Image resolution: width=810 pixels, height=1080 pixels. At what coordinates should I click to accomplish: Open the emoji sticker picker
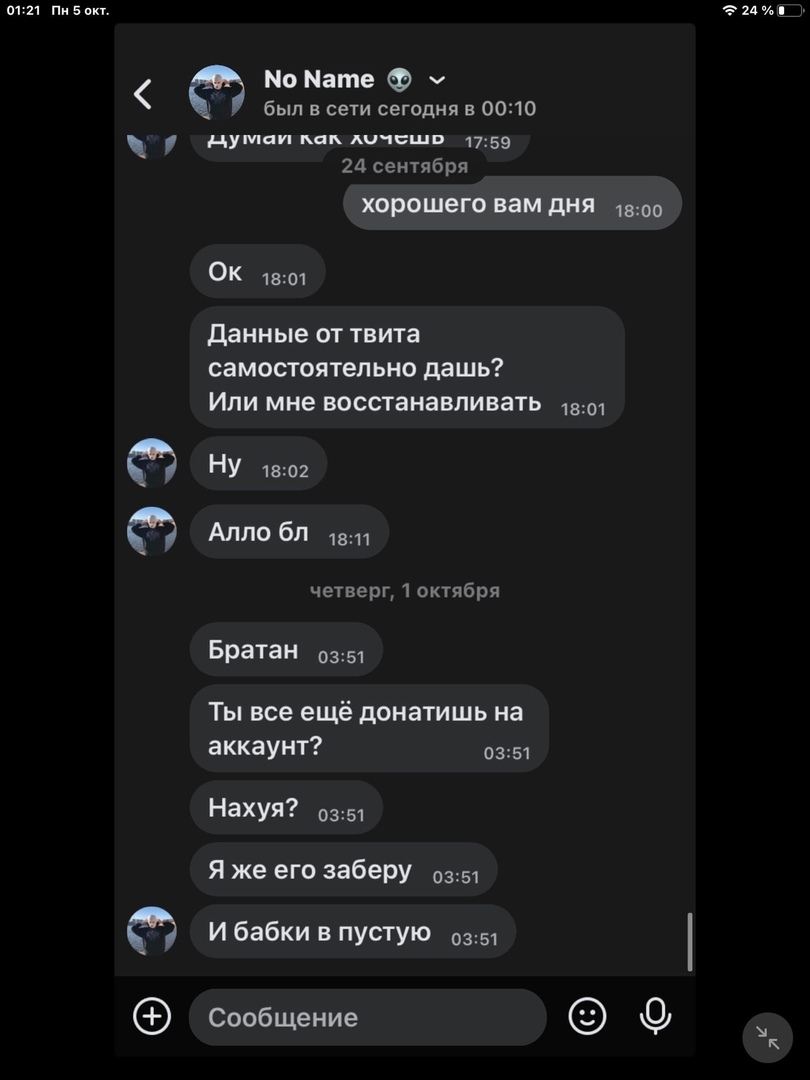pos(587,1017)
